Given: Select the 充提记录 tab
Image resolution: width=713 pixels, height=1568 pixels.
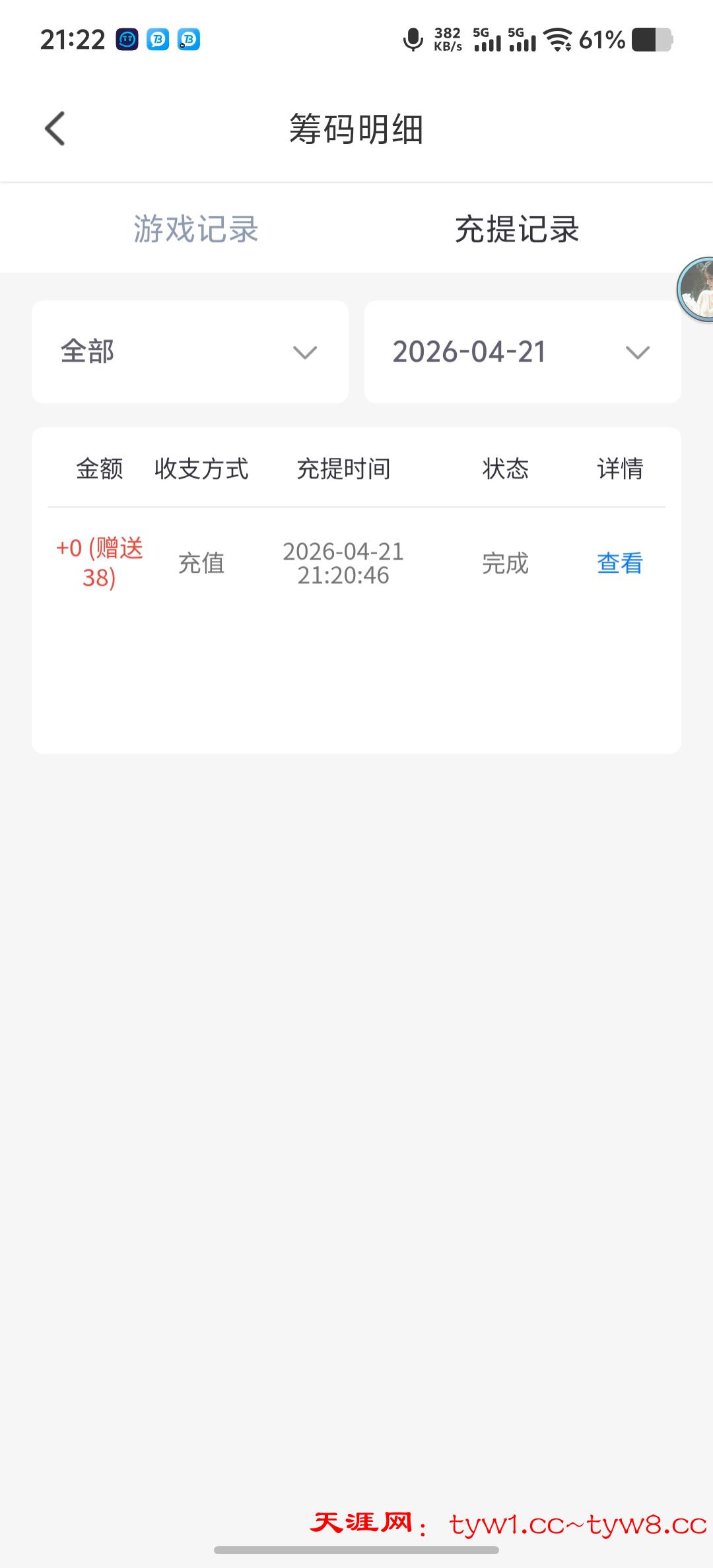Looking at the screenshot, I should 517,229.
